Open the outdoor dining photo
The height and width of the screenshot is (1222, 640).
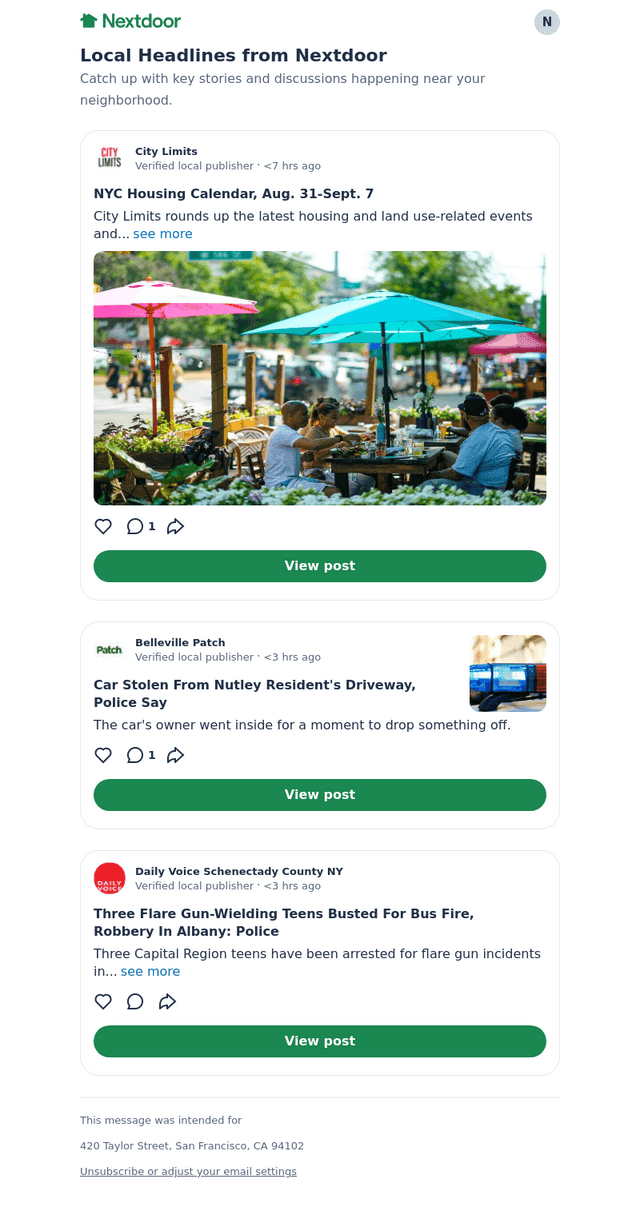[320, 378]
